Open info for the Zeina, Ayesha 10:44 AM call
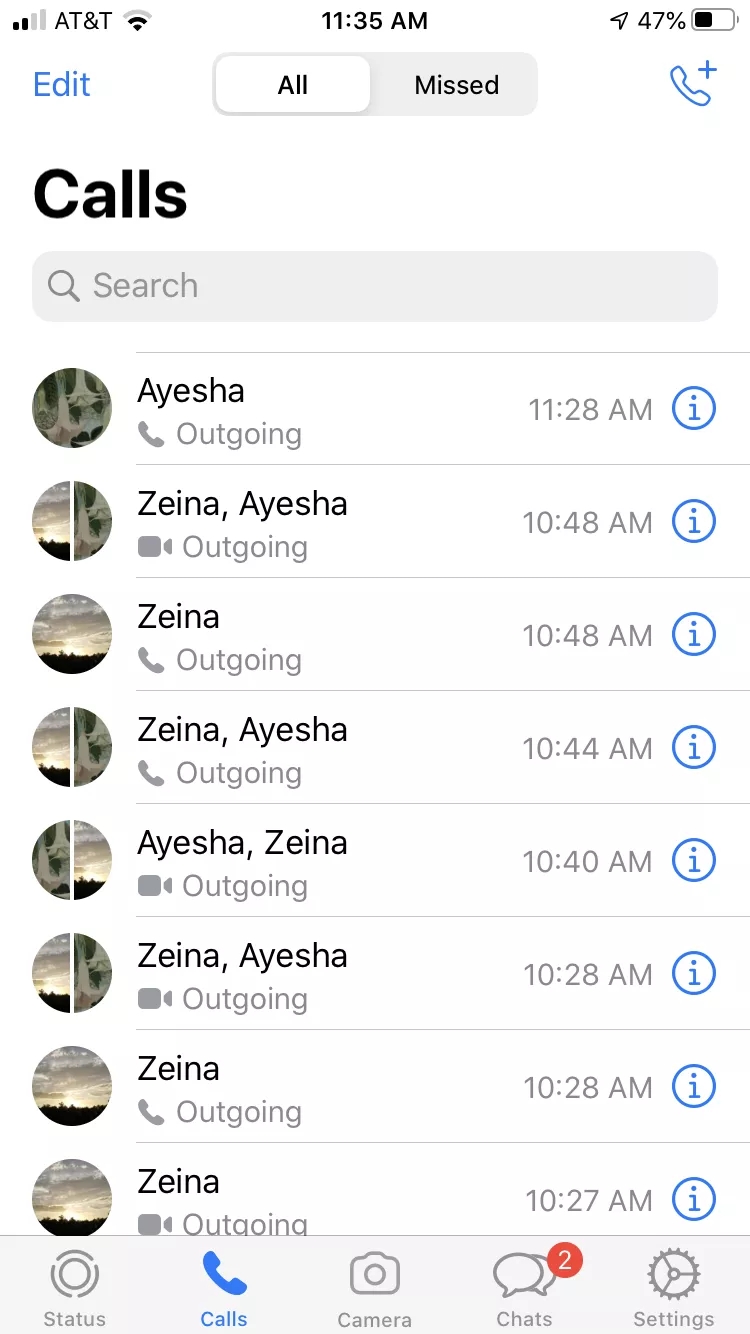The image size is (750, 1334). pos(694,747)
